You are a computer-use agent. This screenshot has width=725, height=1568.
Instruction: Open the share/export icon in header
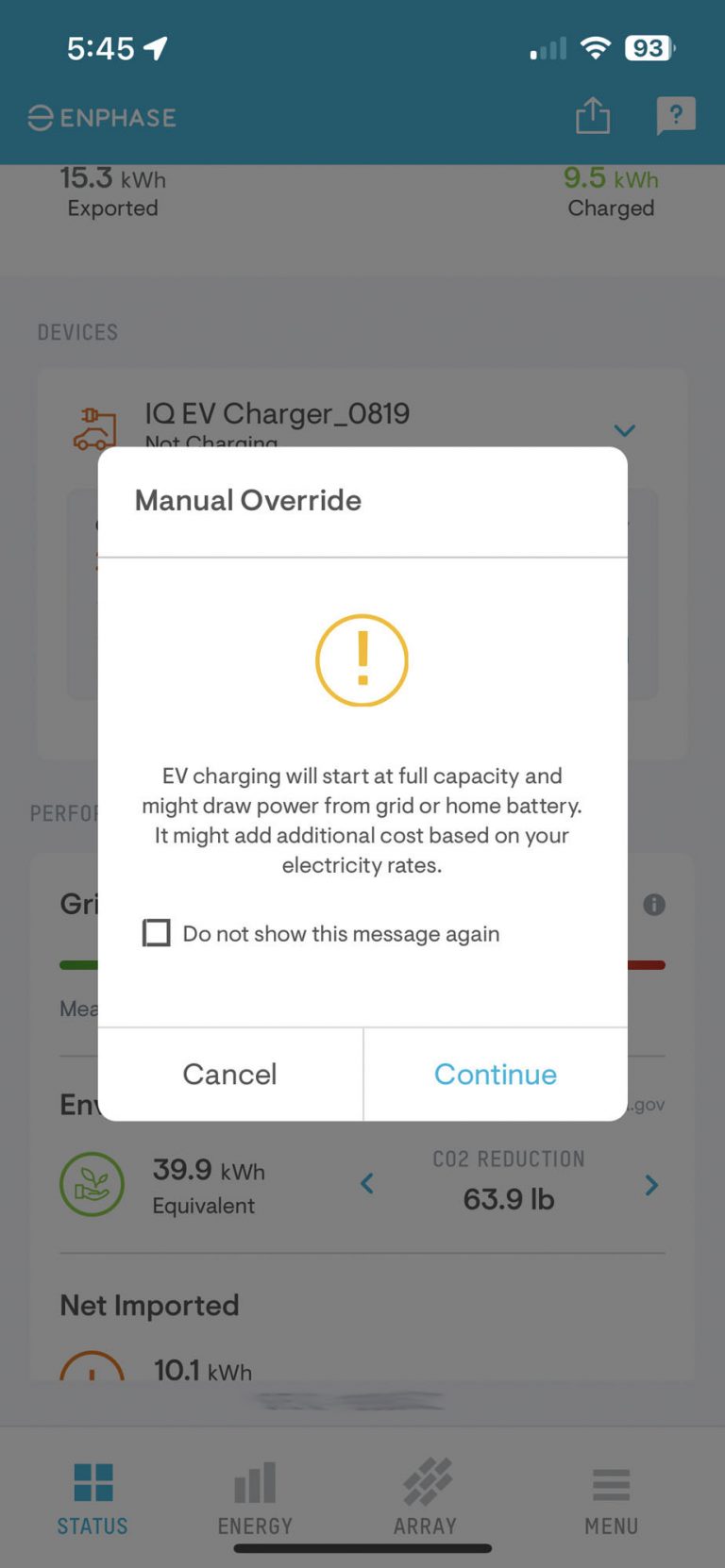coord(592,115)
